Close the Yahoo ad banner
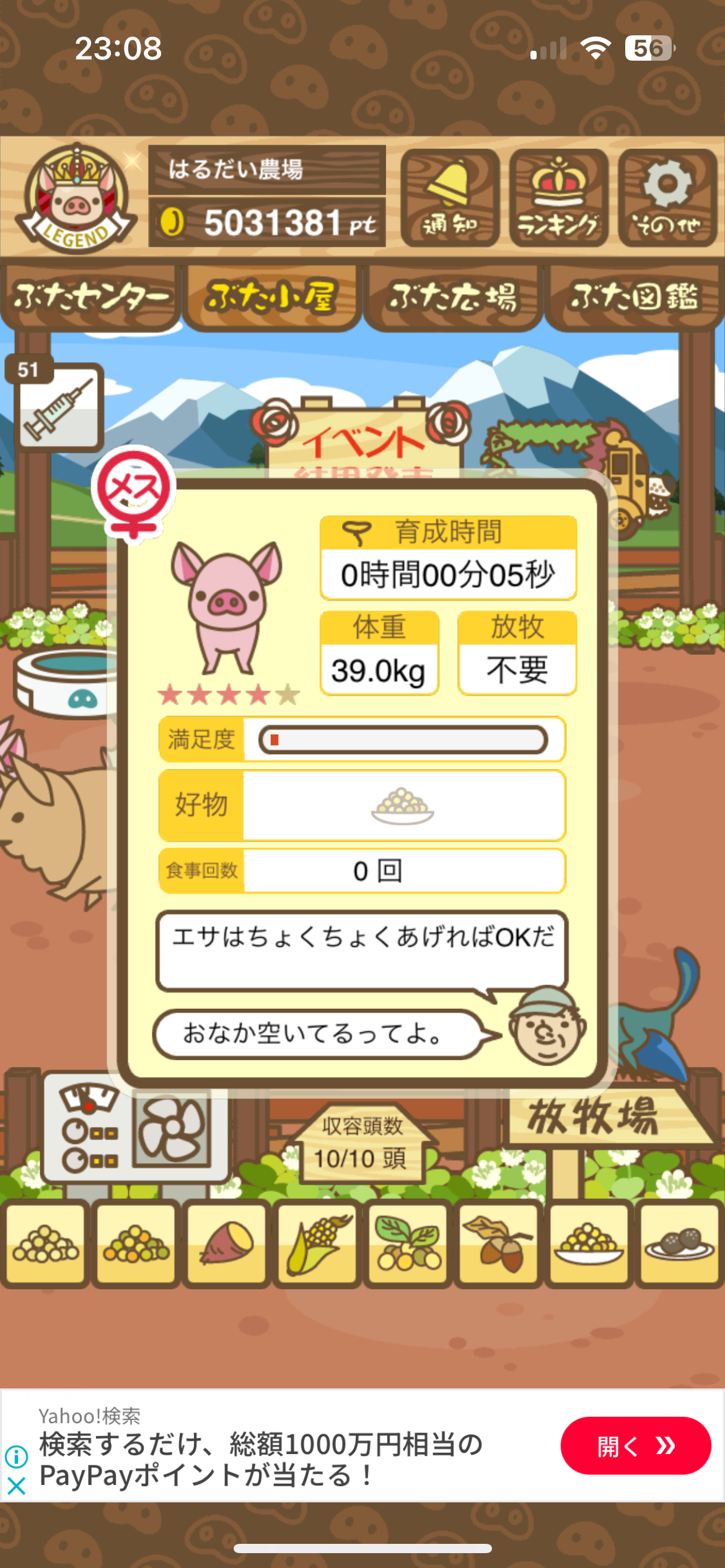This screenshot has height=1568, width=725. coord(16,1486)
